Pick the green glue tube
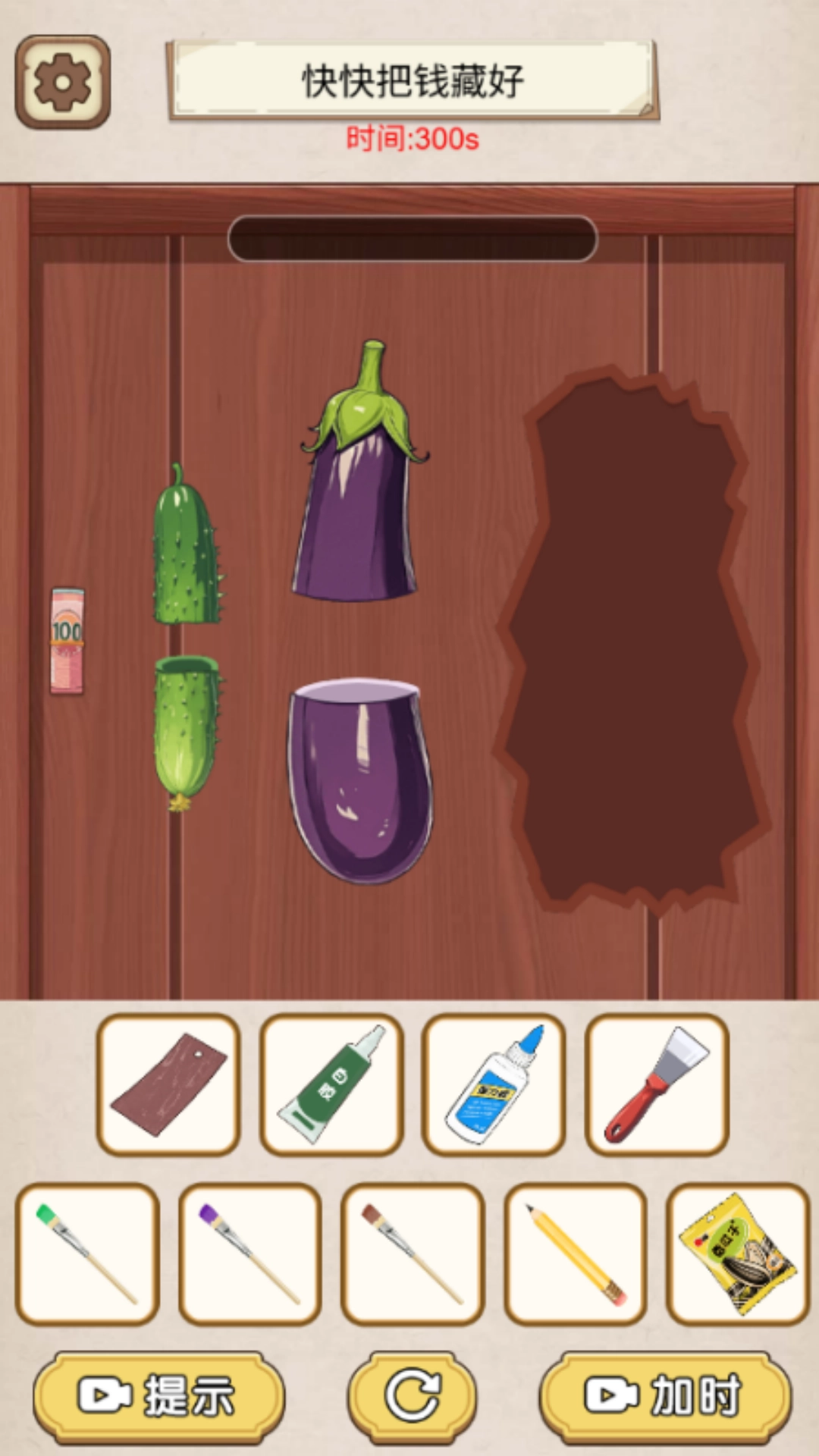This screenshot has width=819, height=1456. [331, 1084]
